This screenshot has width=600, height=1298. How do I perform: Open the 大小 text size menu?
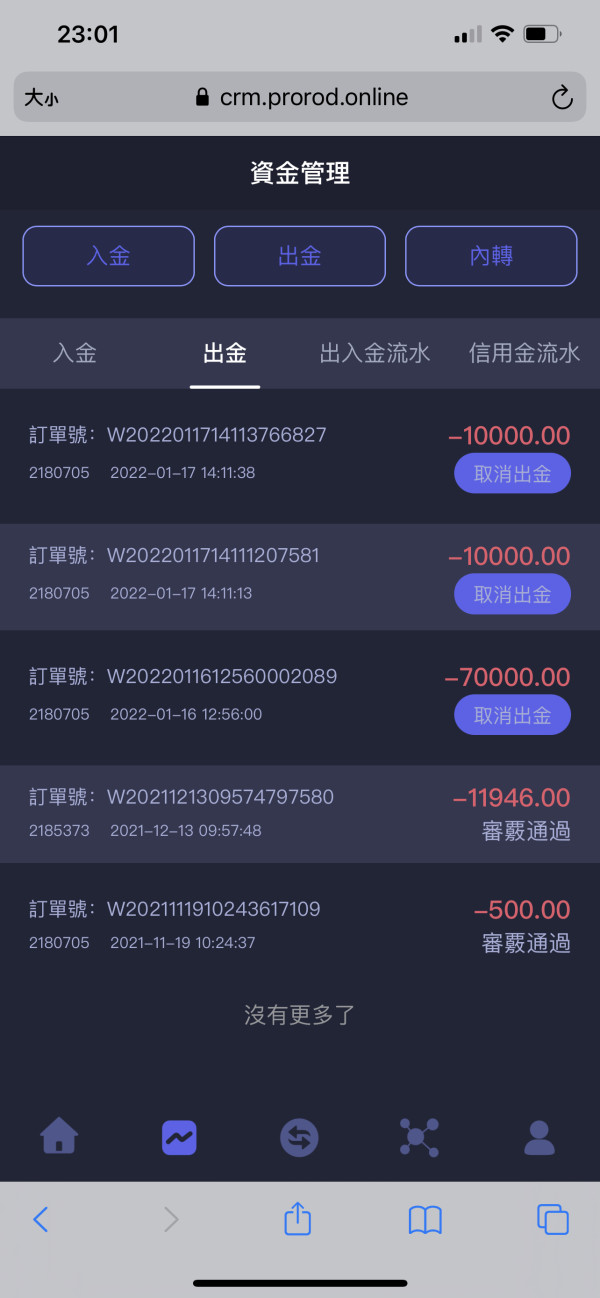pos(42,98)
